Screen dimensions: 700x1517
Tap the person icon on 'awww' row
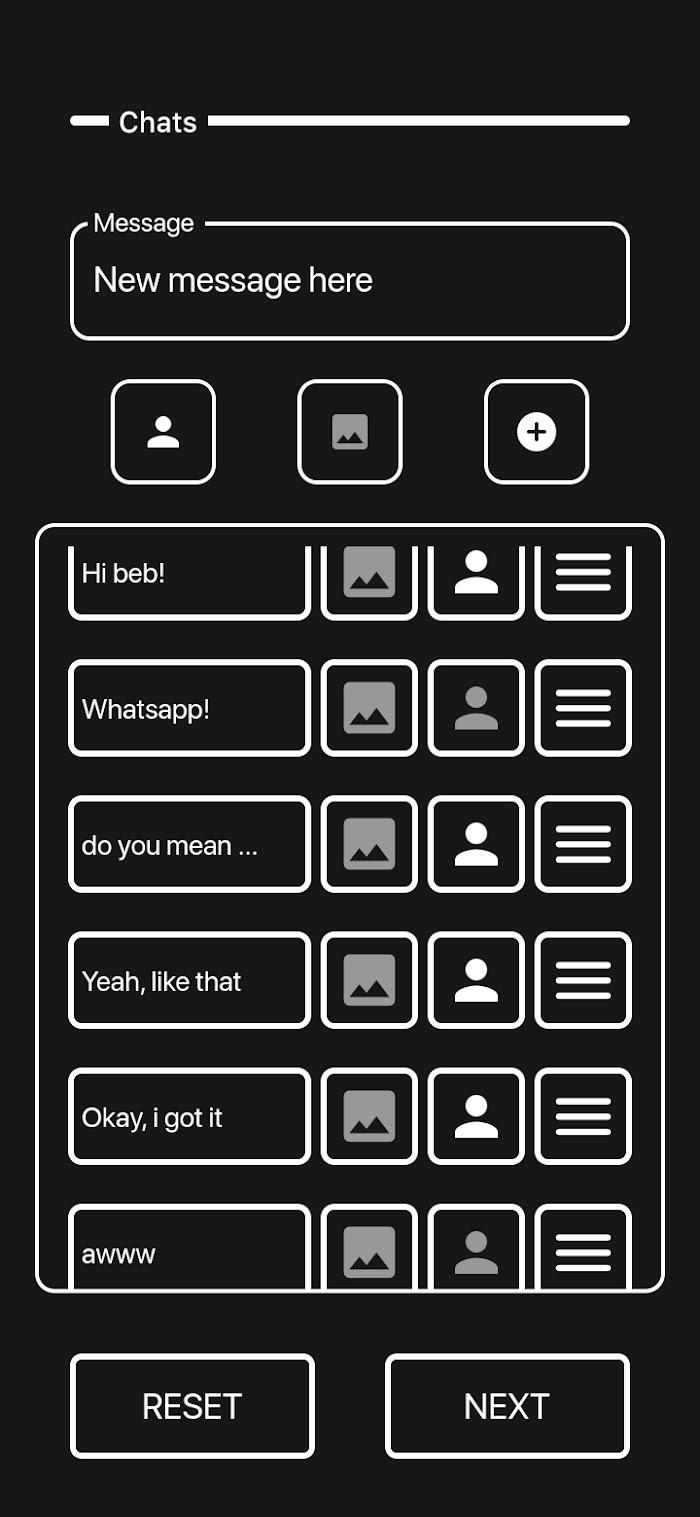[476, 1250]
